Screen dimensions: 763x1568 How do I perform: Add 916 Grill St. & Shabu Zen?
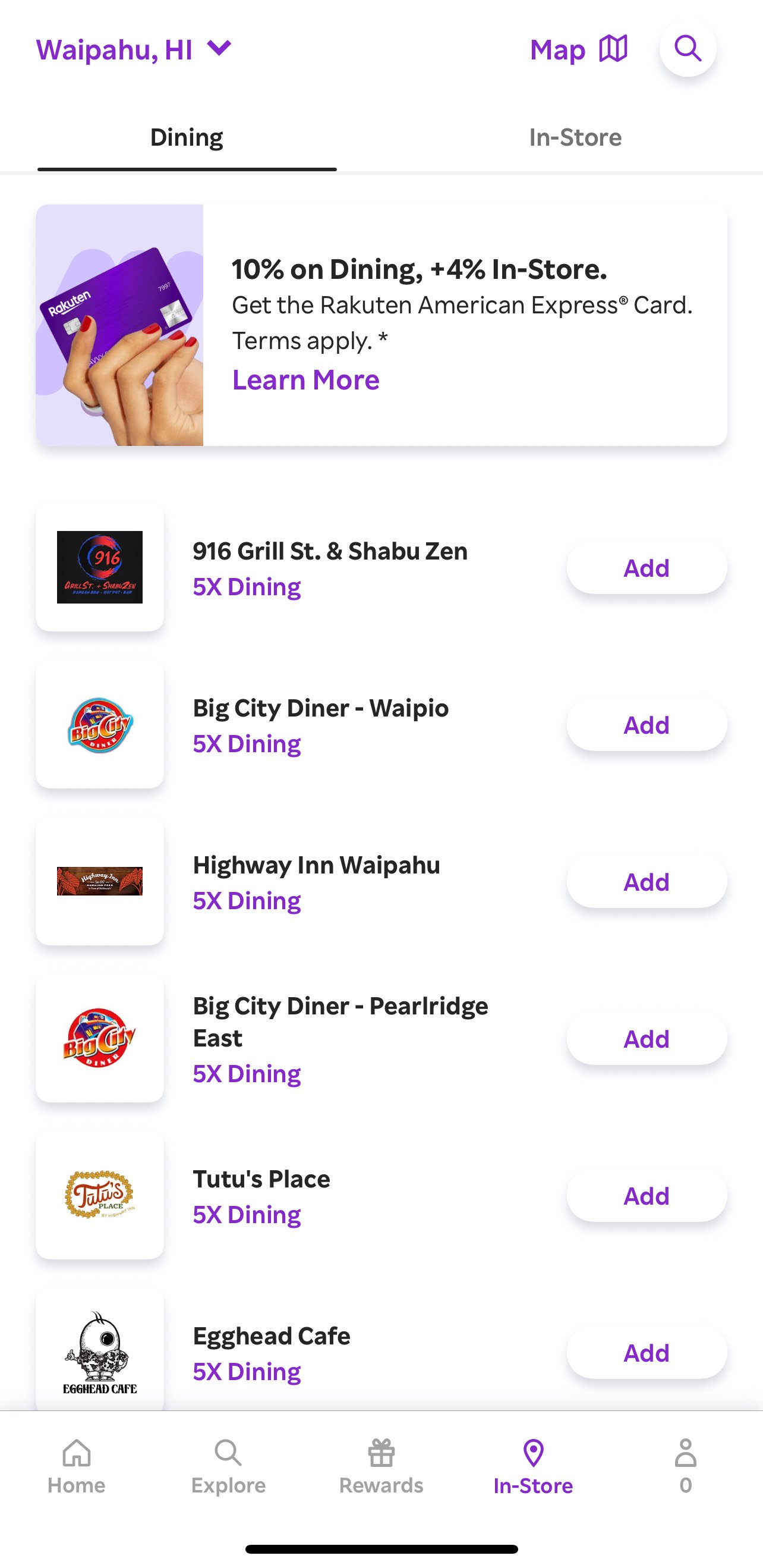(x=646, y=568)
